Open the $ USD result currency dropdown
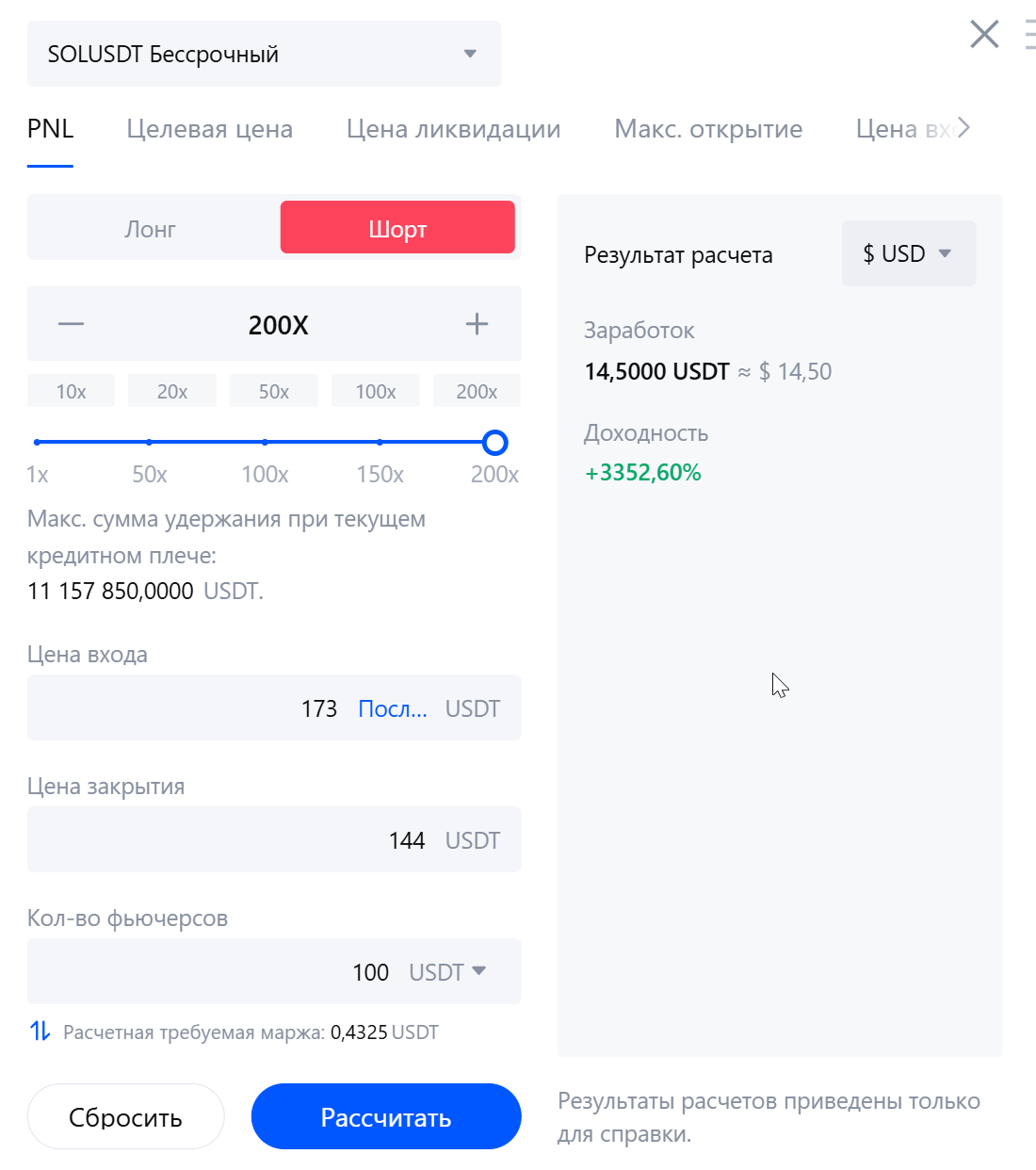Viewport: 1036px width, 1170px height. pyautogui.click(x=908, y=253)
